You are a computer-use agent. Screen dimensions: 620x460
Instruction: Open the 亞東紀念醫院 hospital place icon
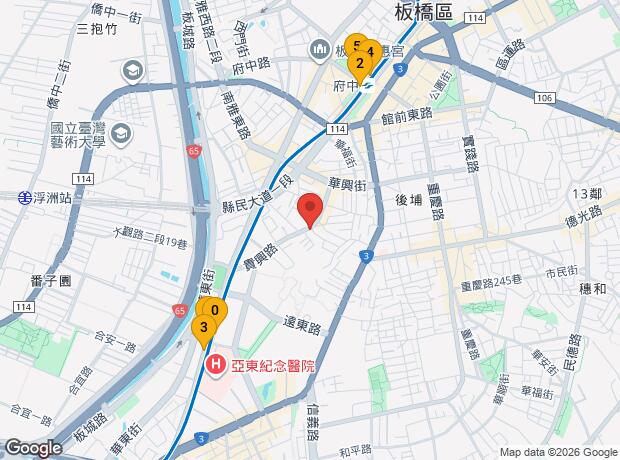tap(215, 364)
